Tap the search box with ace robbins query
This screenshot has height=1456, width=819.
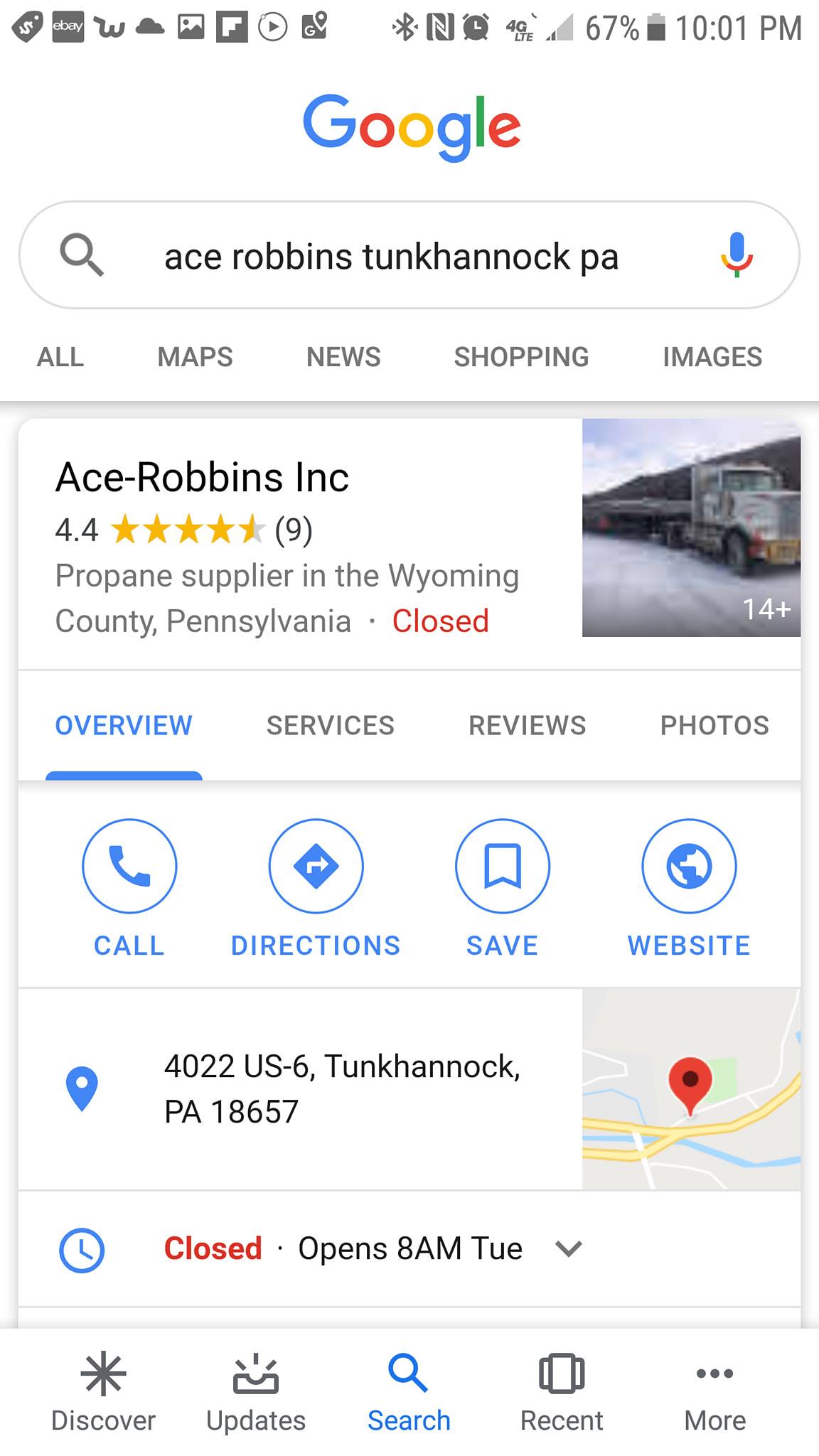pyautogui.click(x=391, y=256)
